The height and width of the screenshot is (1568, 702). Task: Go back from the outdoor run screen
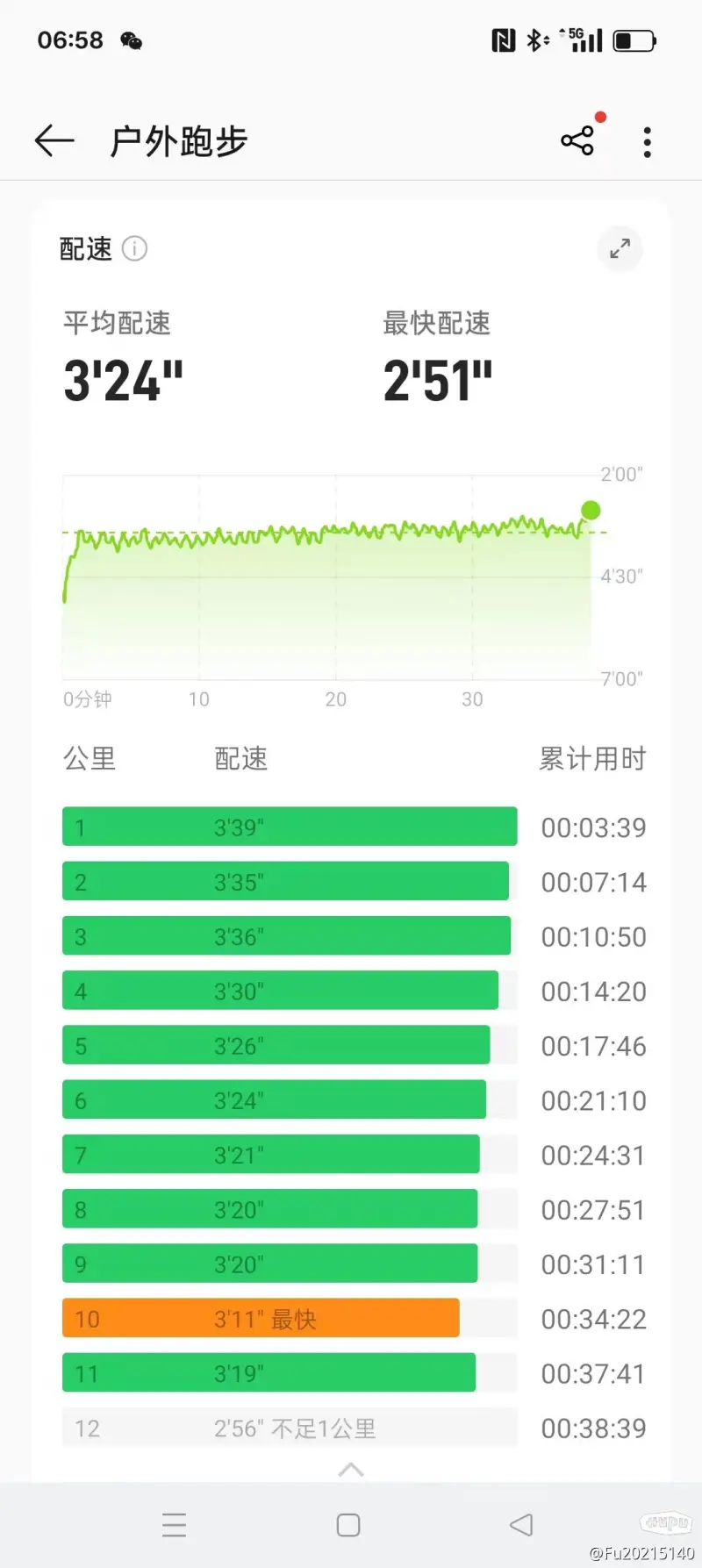tap(54, 140)
